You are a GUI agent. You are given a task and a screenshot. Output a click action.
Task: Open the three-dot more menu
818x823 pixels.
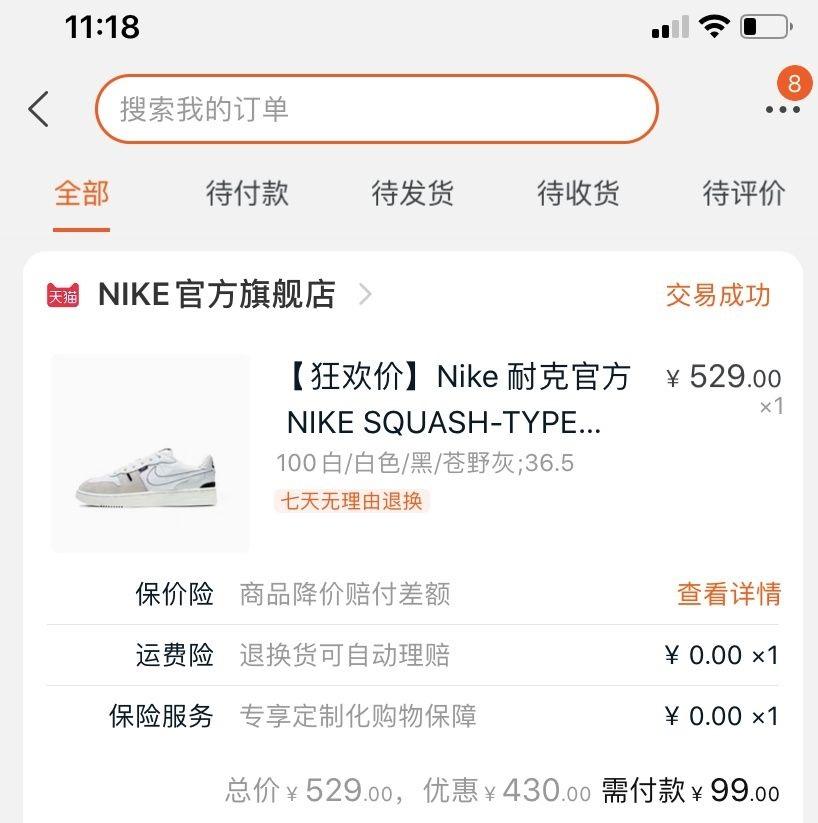click(x=782, y=110)
